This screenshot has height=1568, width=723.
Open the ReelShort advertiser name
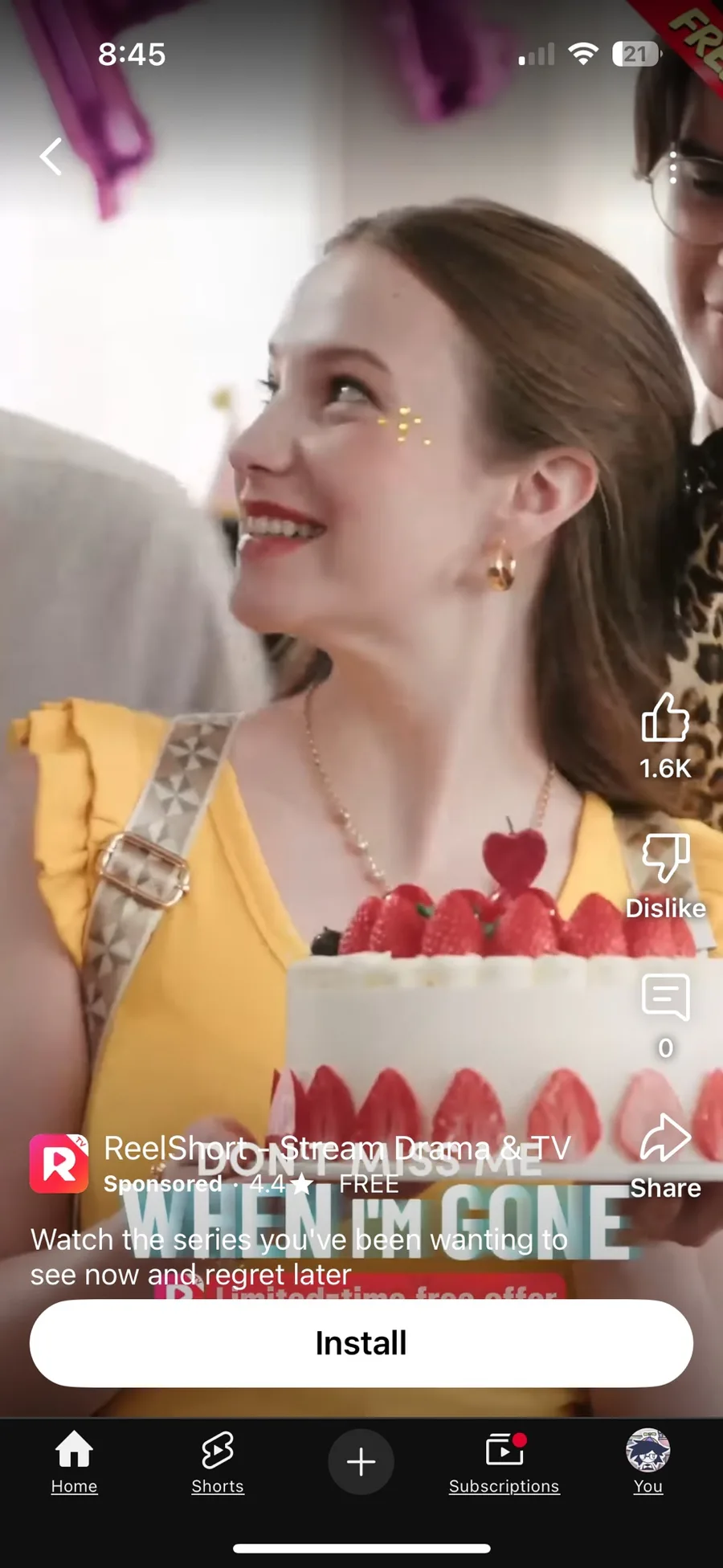(337, 1148)
